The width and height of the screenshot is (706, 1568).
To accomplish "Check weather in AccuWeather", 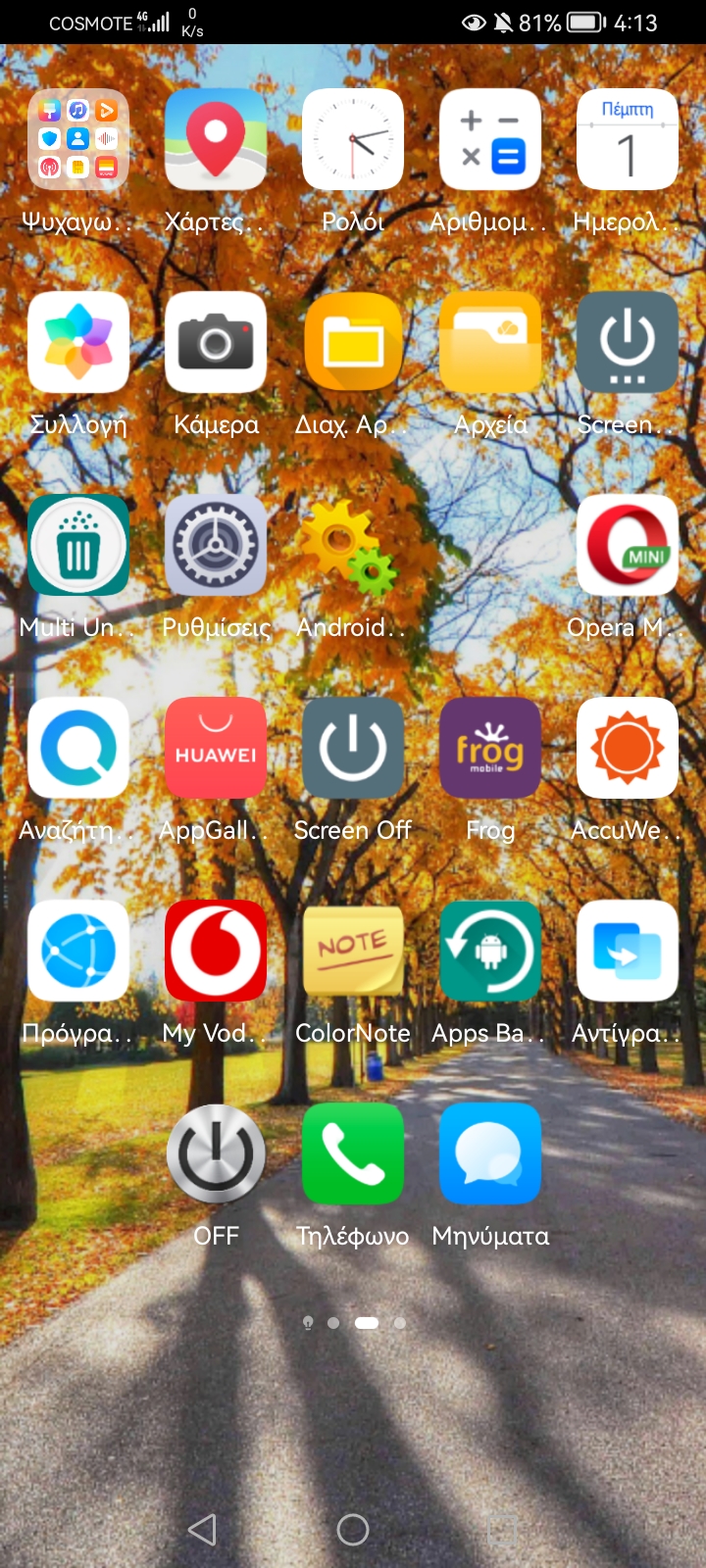I will click(628, 748).
